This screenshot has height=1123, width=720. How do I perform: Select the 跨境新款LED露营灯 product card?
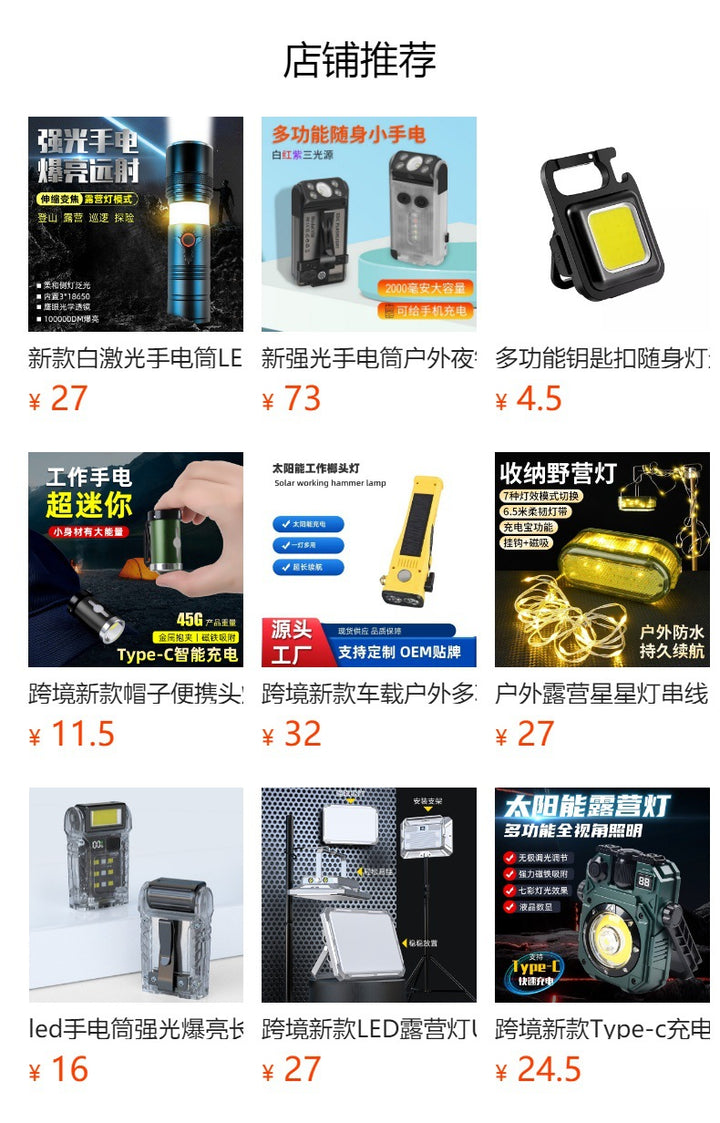(x=369, y=894)
